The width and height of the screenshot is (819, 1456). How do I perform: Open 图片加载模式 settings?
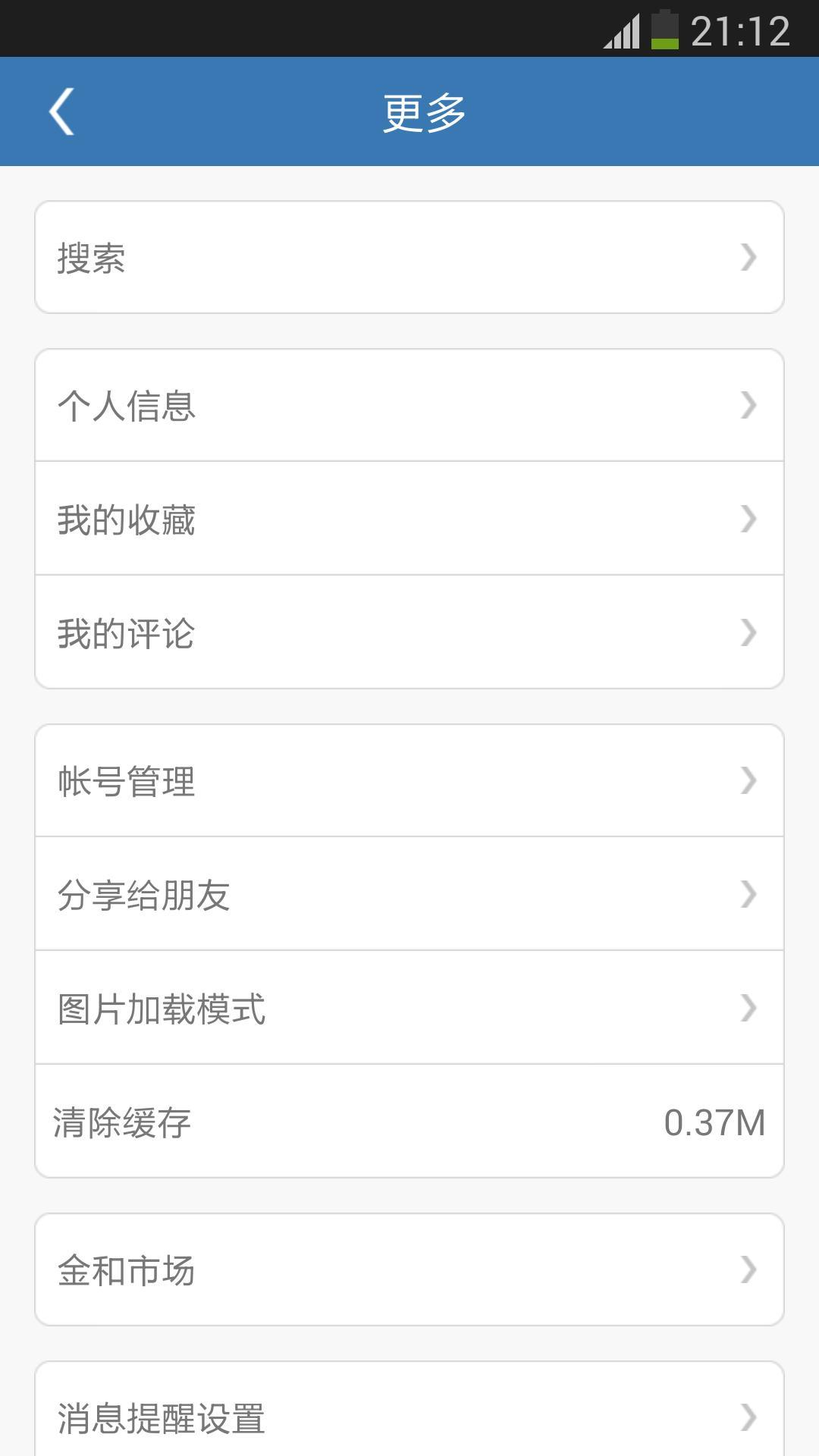pyautogui.click(x=409, y=1008)
